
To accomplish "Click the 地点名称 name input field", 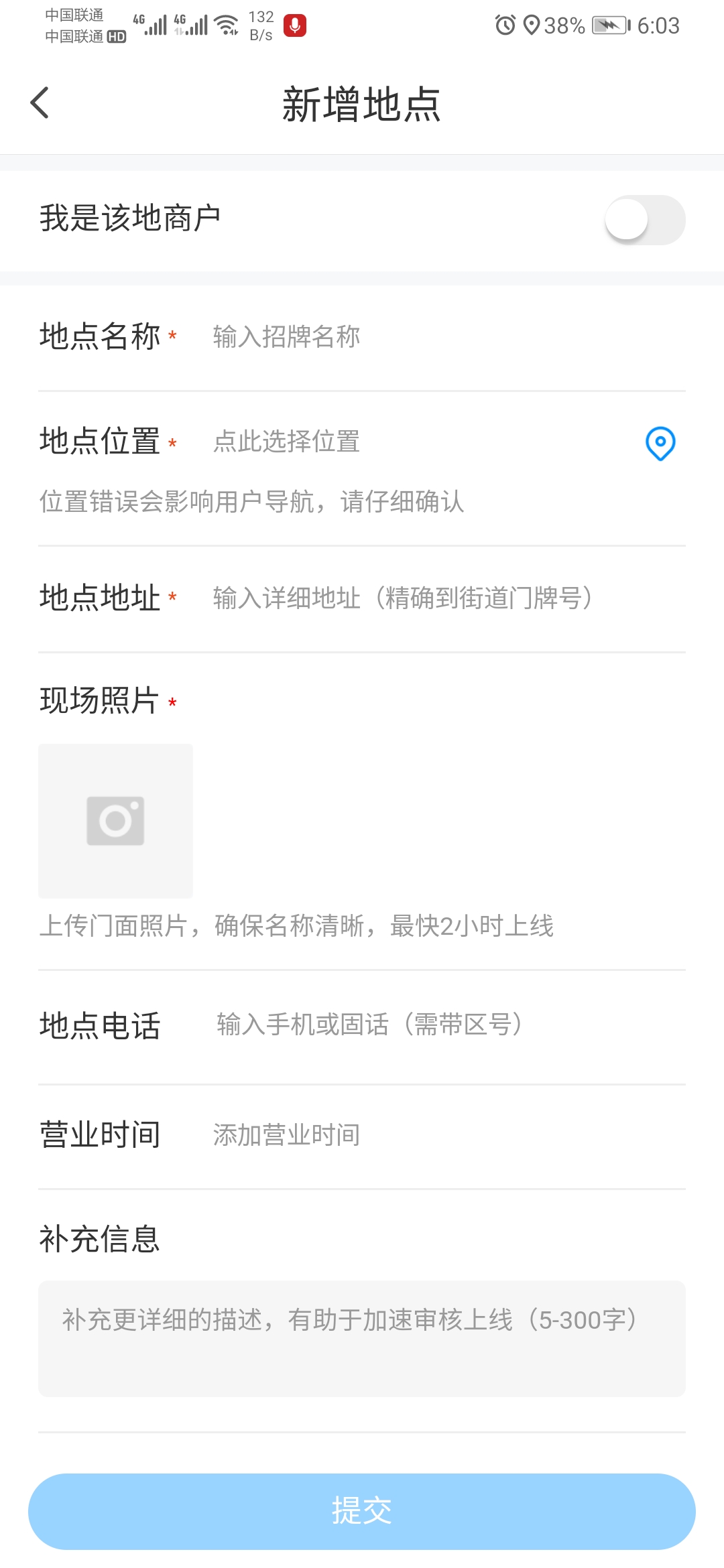I will (x=286, y=336).
